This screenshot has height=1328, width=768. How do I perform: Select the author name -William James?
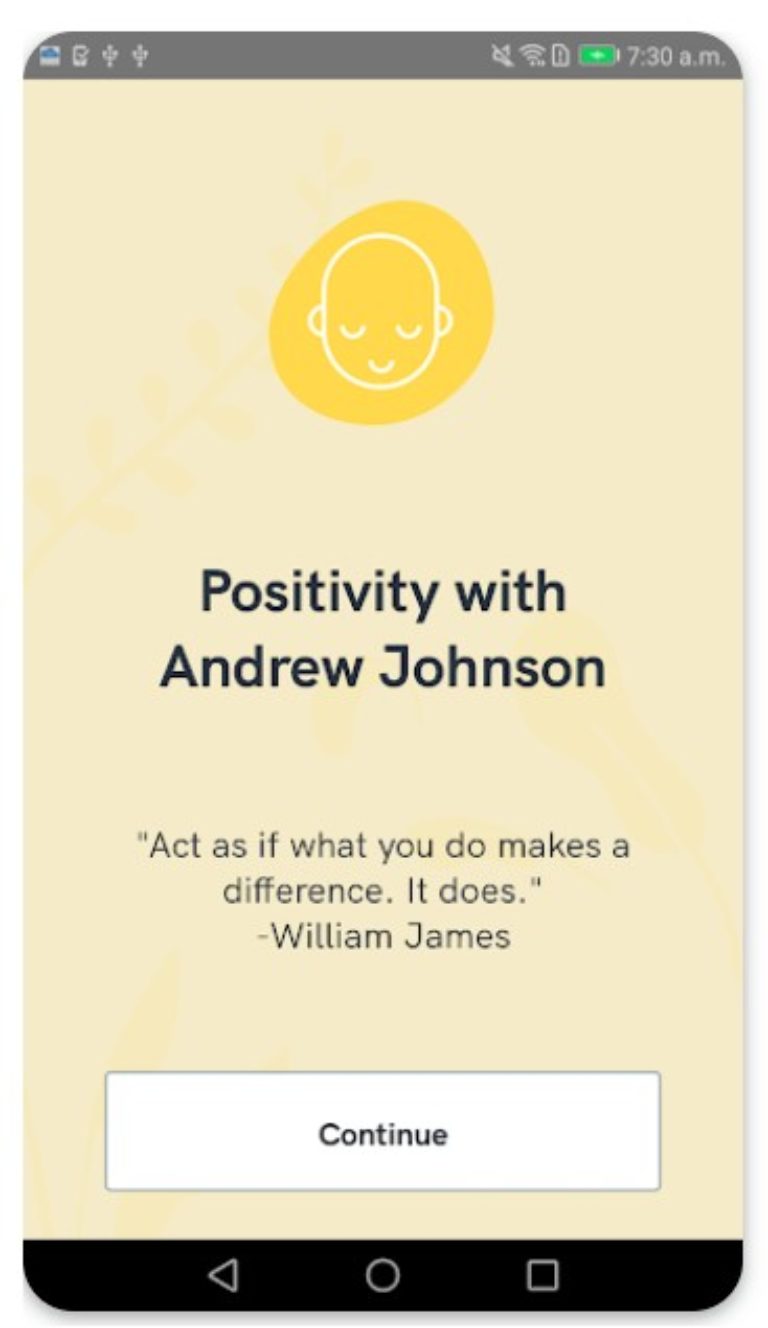[x=384, y=937]
